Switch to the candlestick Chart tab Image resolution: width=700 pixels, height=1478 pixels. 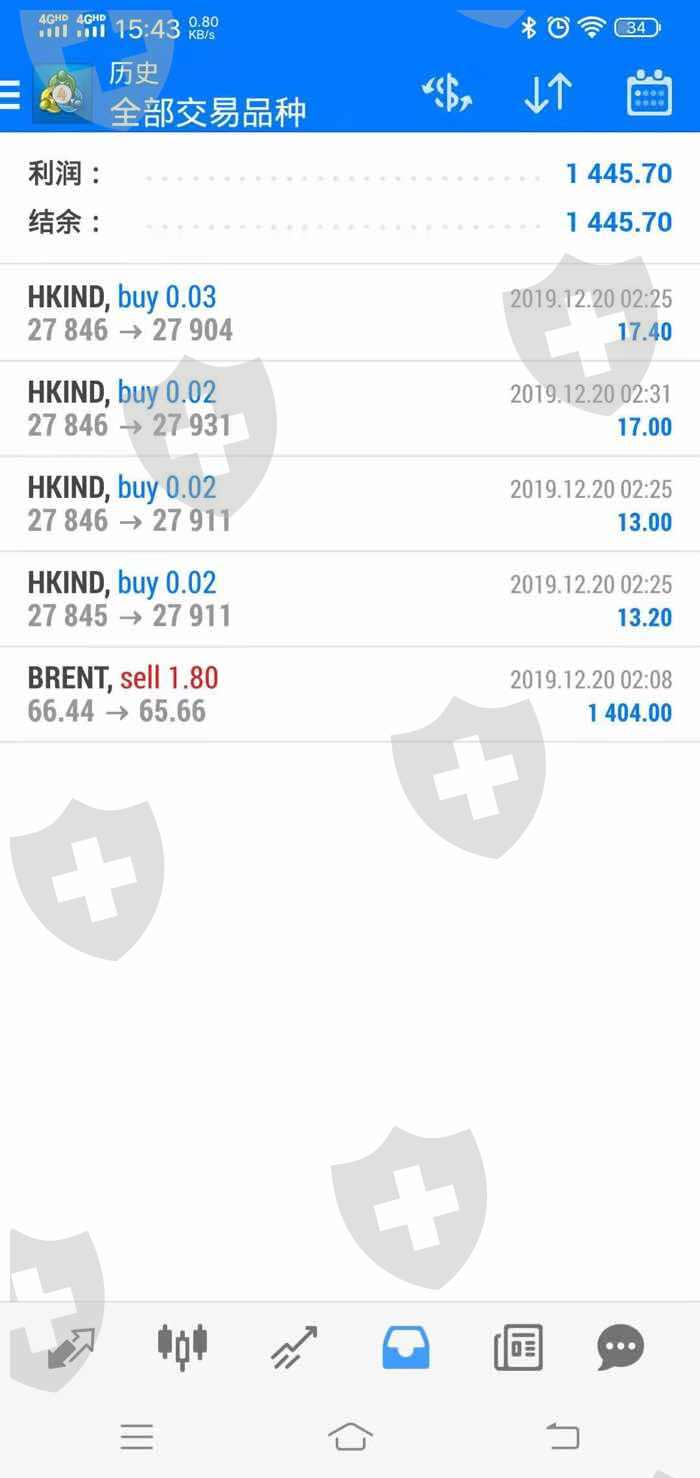(182, 1345)
